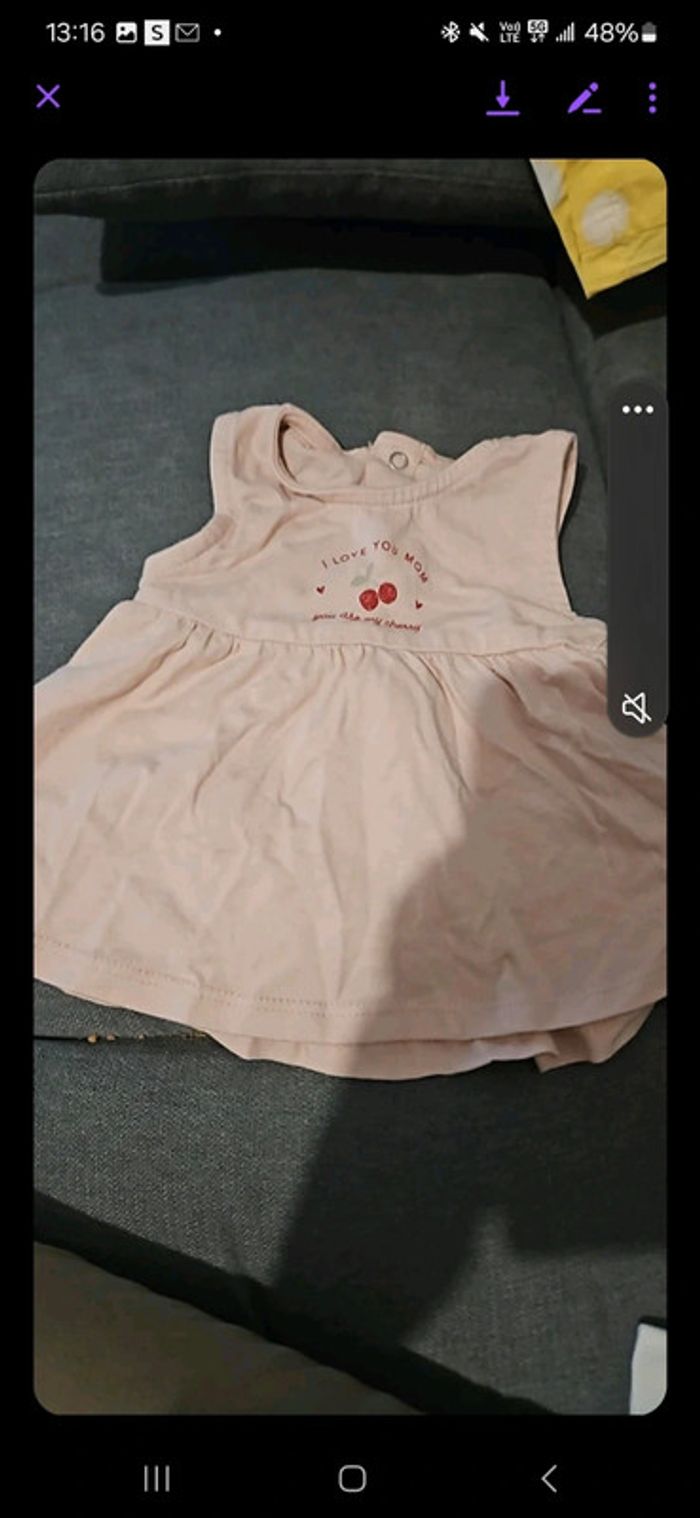Expand the floating volume panel options
Screen dimensions: 700x1518
[637, 410]
